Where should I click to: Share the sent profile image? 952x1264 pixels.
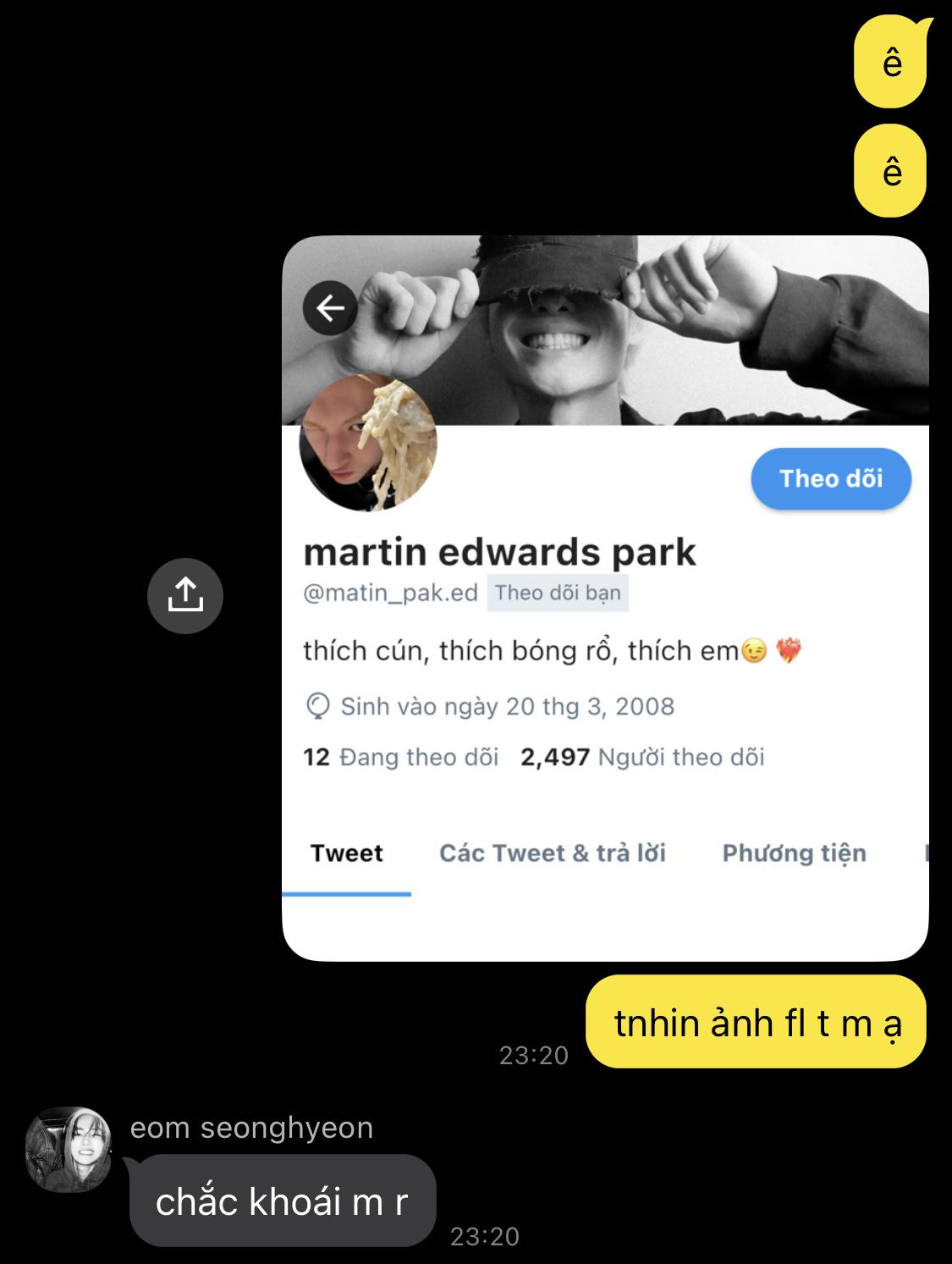(184, 595)
